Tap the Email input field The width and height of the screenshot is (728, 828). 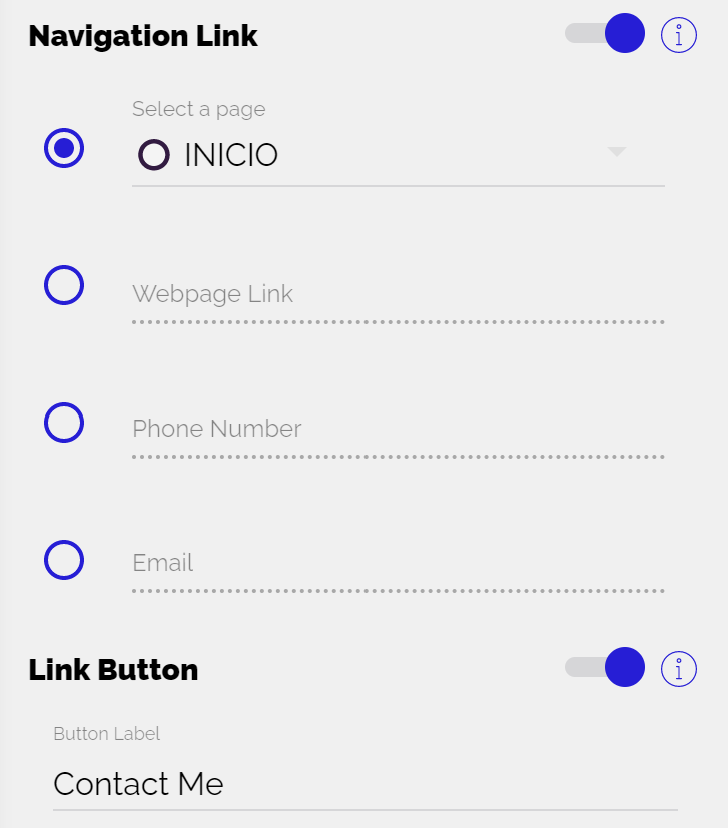click(x=397, y=563)
